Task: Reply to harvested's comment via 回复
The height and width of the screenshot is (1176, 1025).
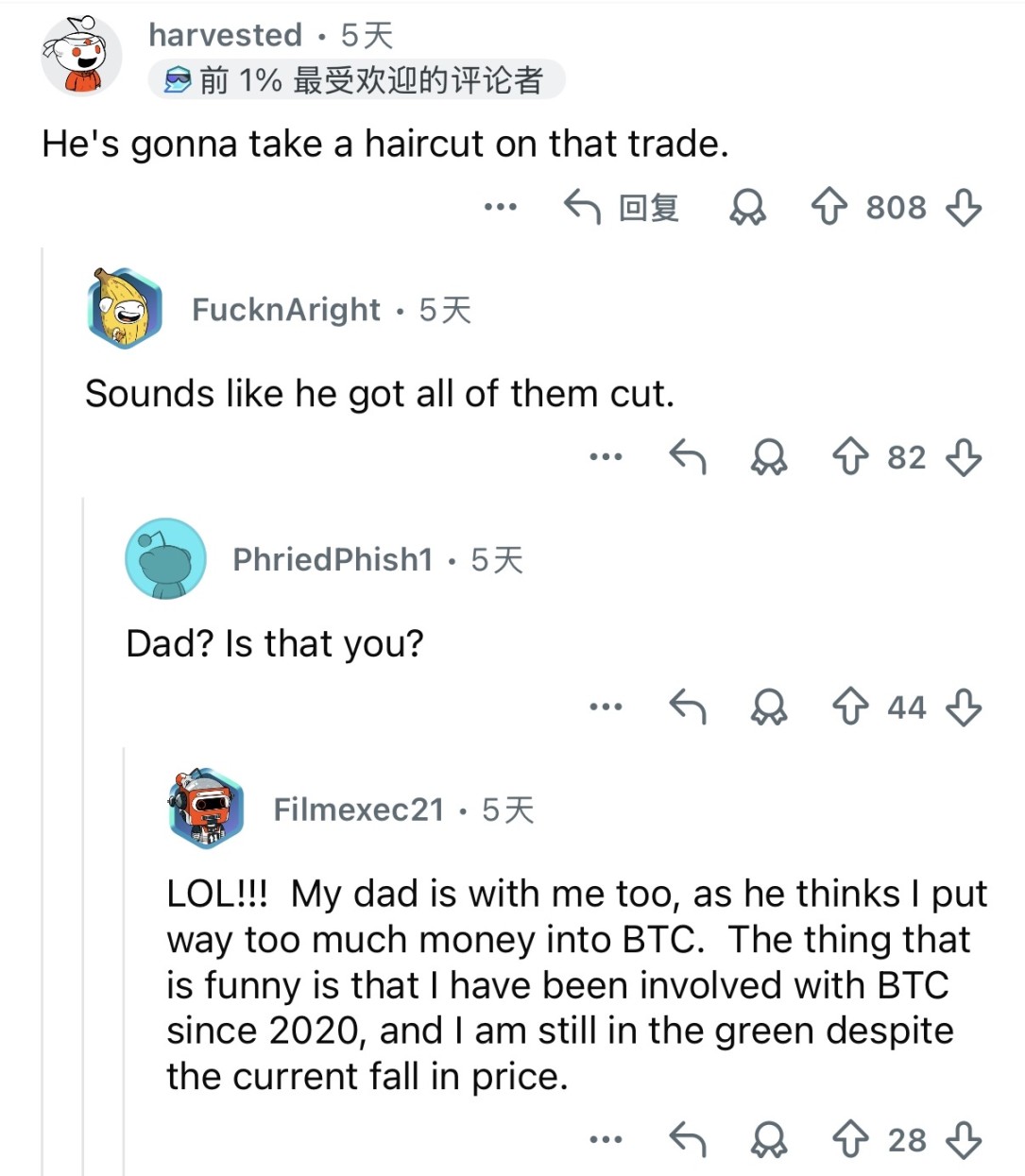Action: point(622,207)
